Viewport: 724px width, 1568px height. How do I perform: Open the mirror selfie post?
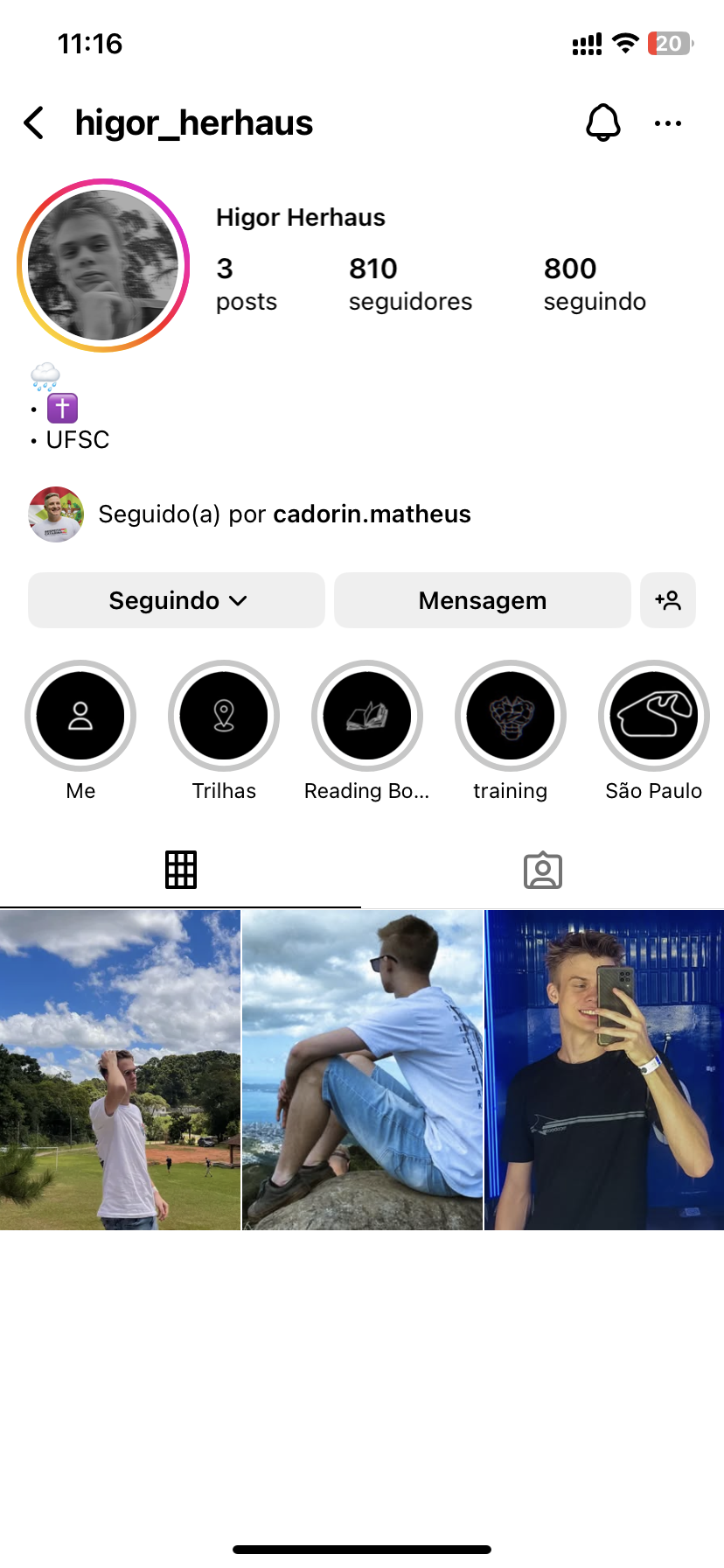[604, 1069]
